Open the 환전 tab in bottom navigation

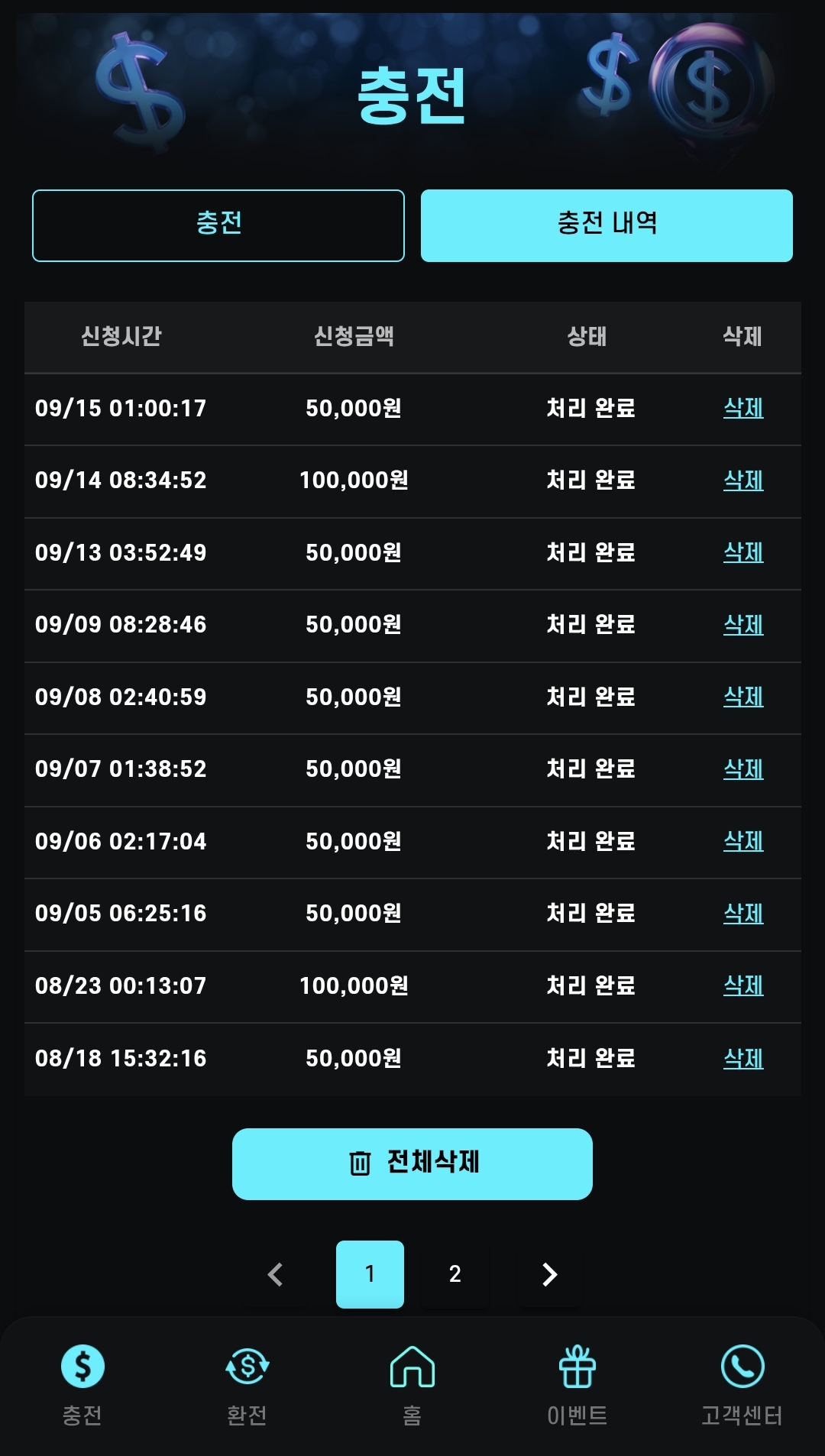(247, 1384)
